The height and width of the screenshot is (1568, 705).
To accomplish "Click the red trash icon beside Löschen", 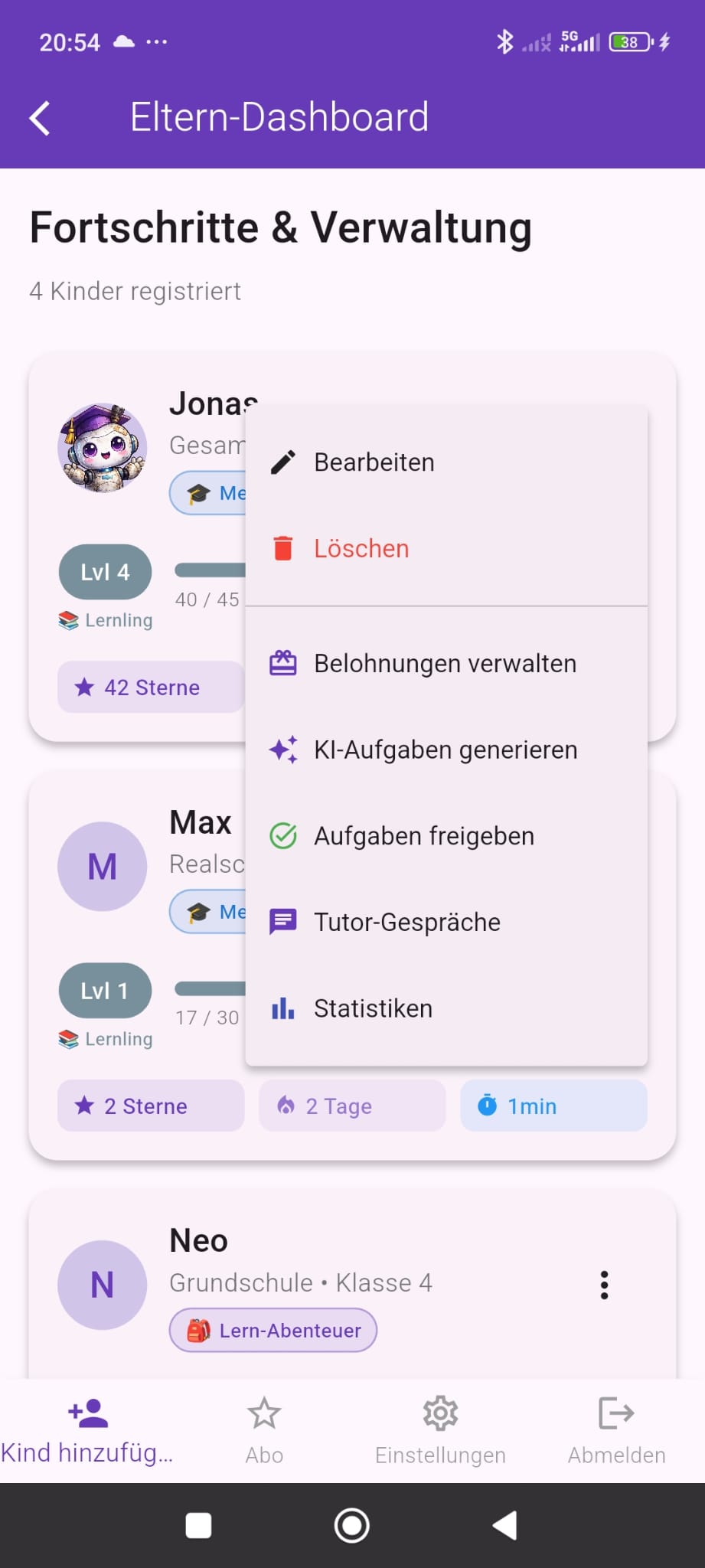I will pyautogui.click(x=282, y=548).
